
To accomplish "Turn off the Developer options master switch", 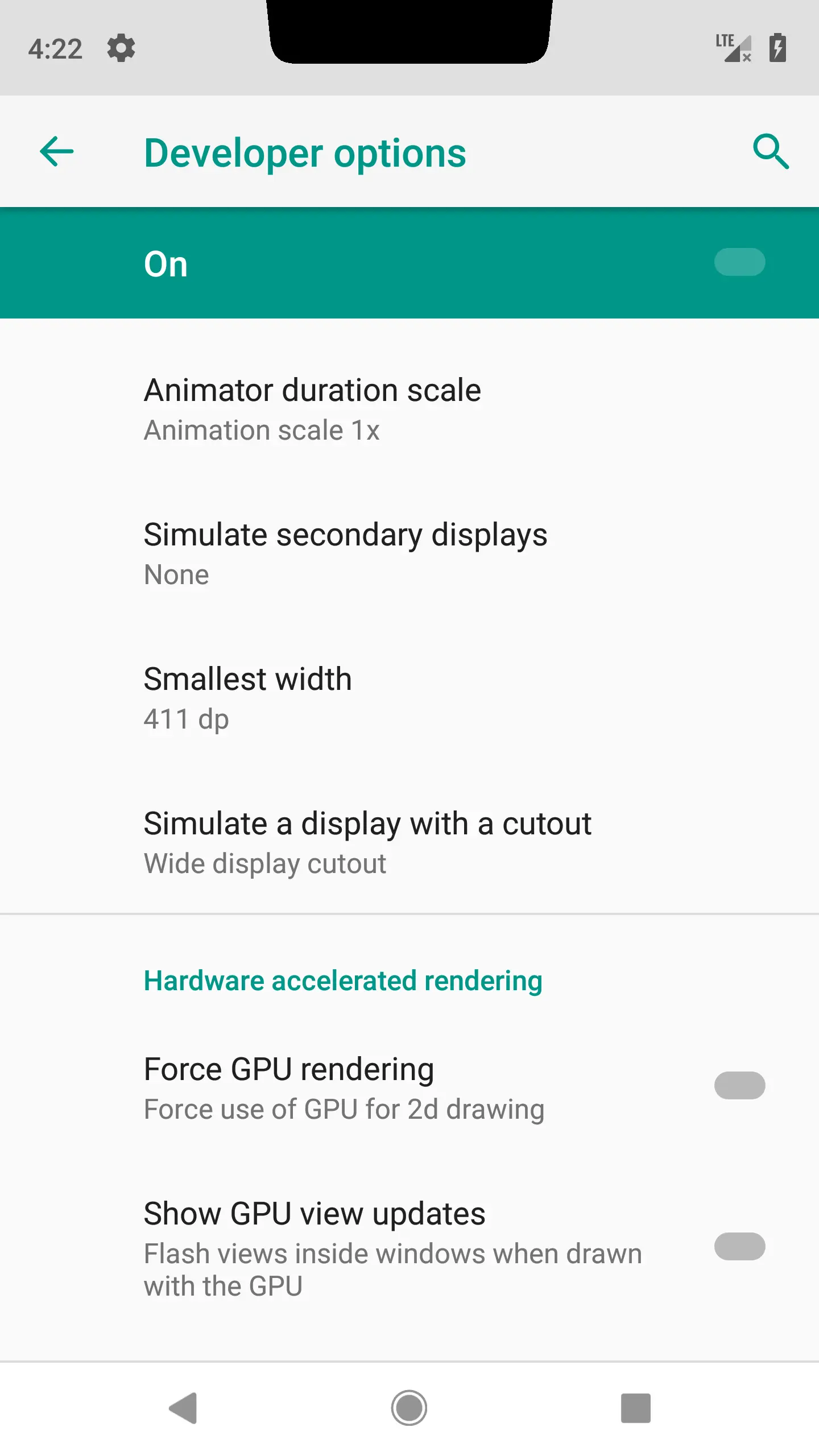I will tap(739, 263).
